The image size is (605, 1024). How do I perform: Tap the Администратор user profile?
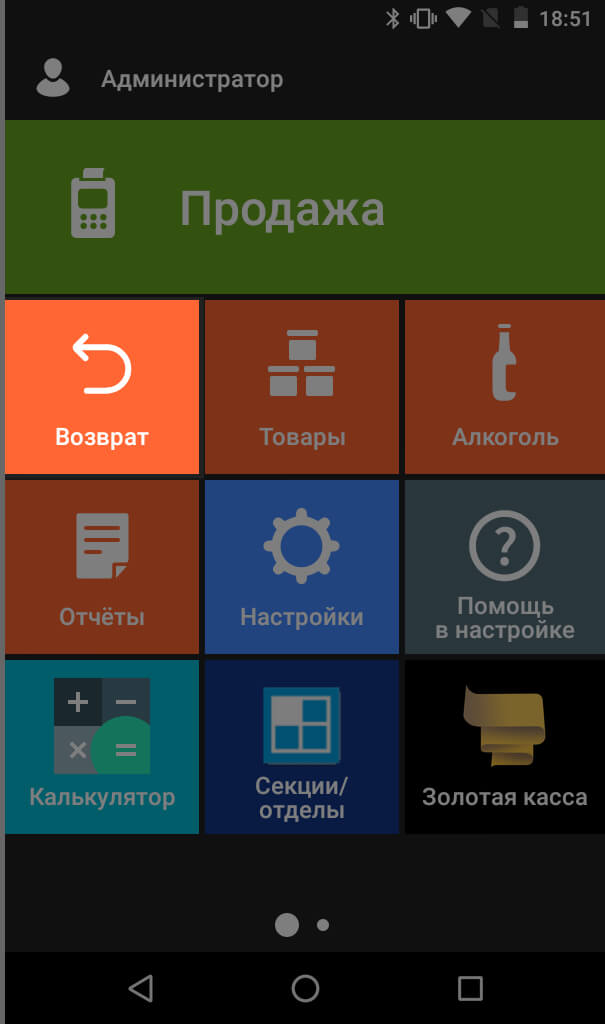(x=160, y=79)
